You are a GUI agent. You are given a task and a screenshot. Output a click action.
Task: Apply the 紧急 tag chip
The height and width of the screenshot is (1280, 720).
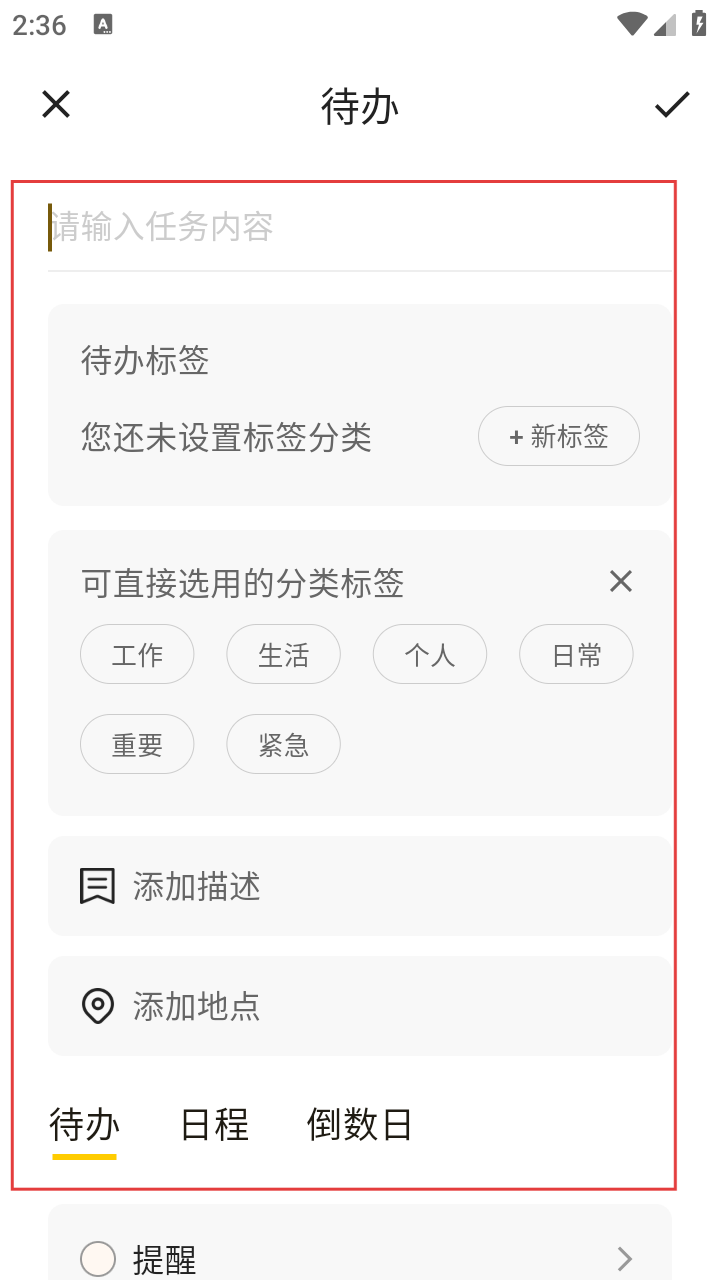click(x=283, y=744)
